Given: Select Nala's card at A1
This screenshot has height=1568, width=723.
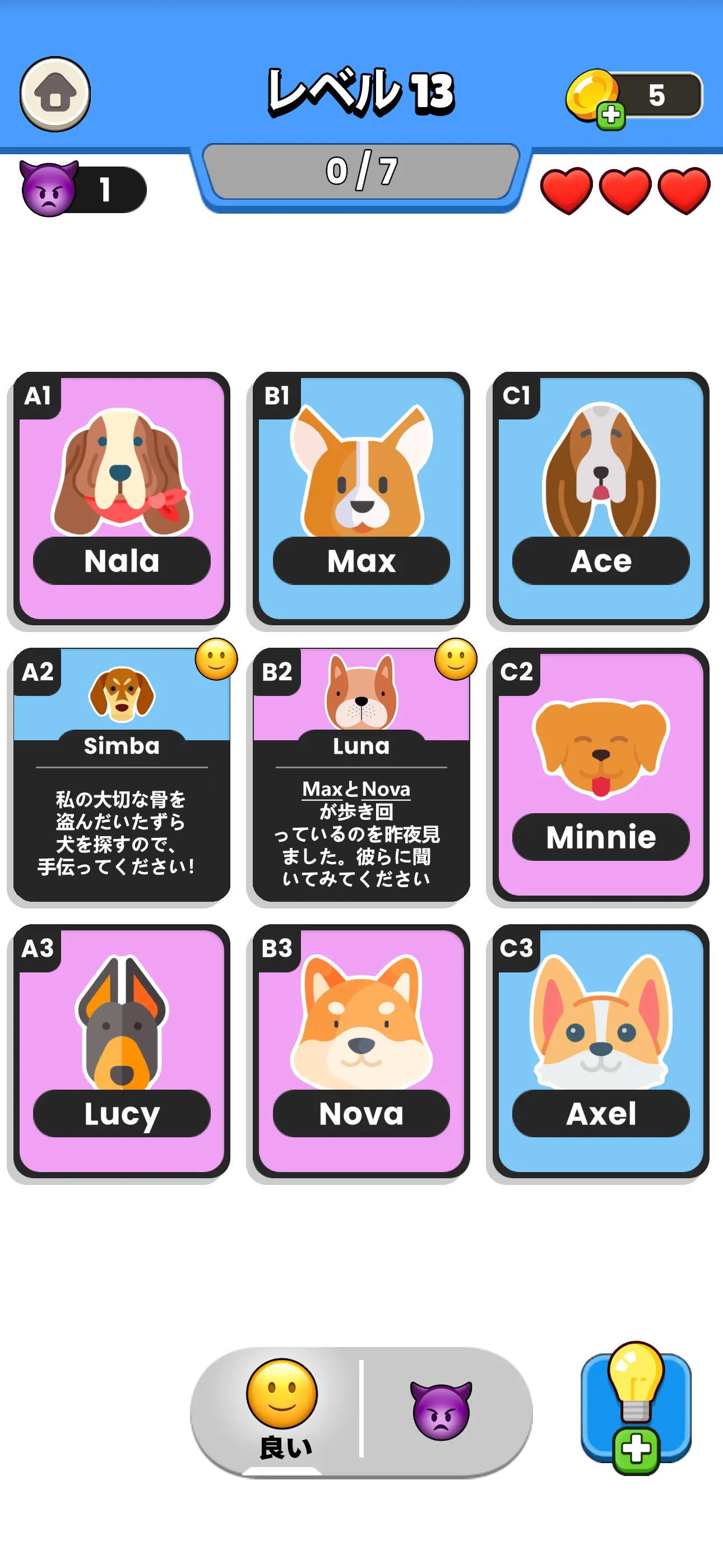Looking at the screenshot, I should 122,498.
